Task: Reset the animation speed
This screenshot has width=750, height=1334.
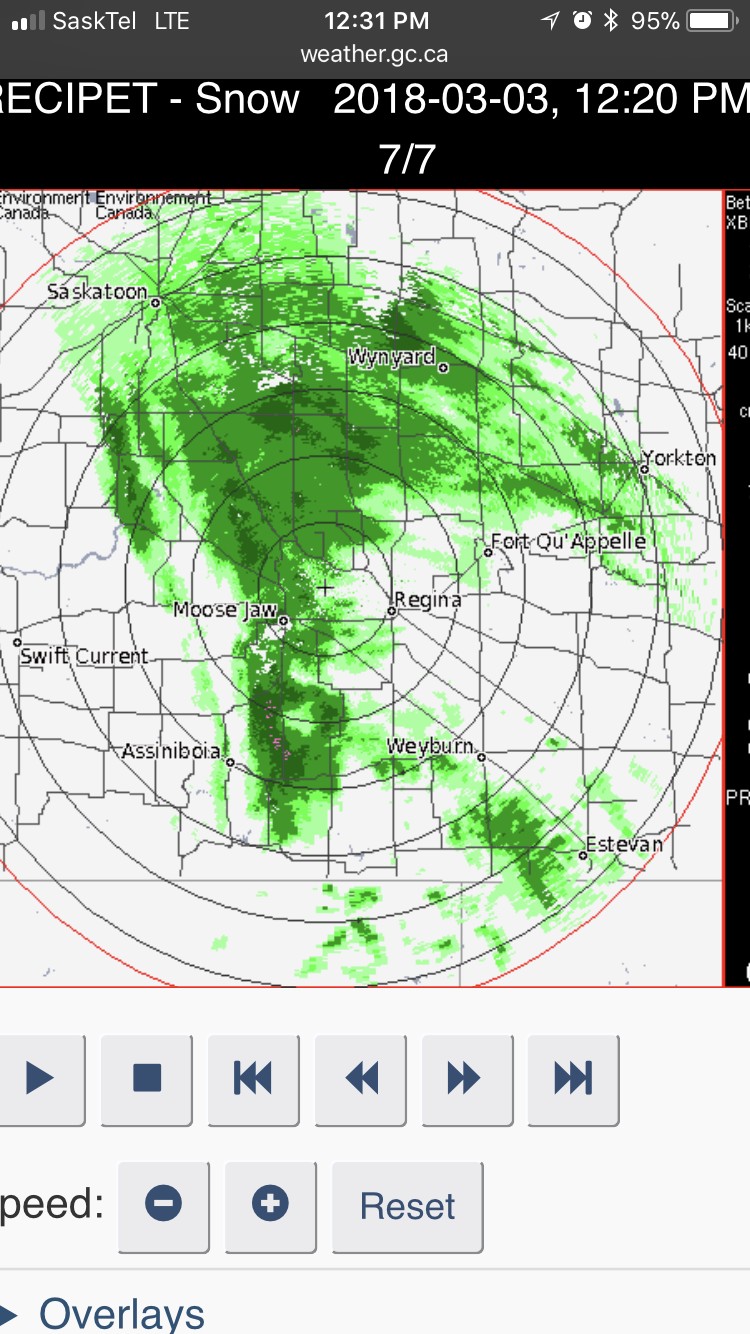Action: [407, 1206]
